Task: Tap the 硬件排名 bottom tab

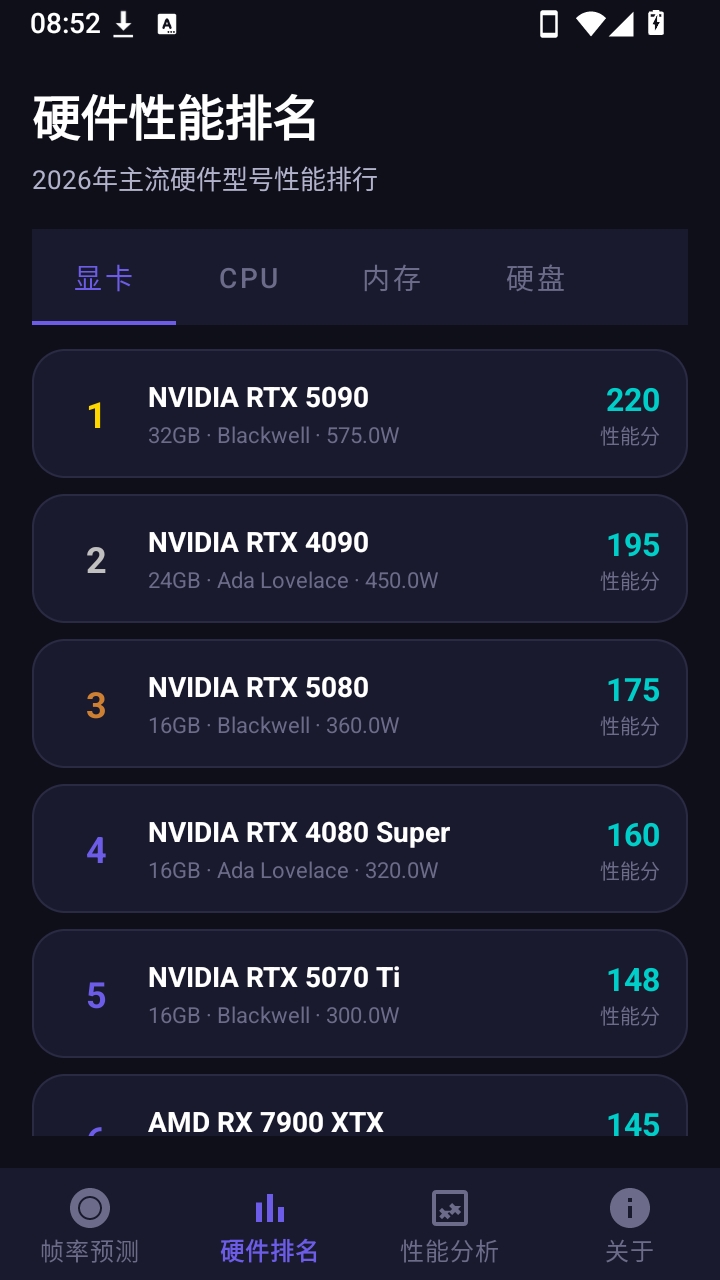Action: click(x=270, y=1224)
